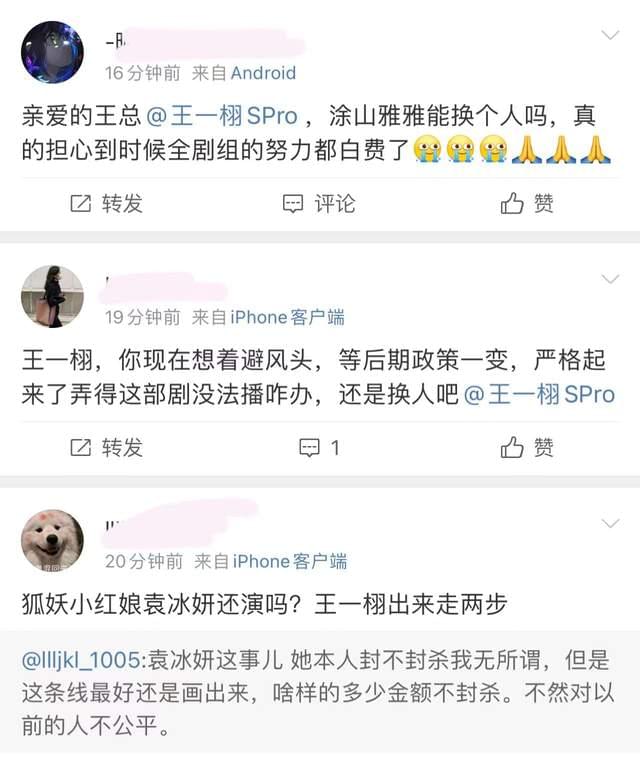Comment on the post from 16分钟前
Image resolution: width=640 pixels, height=759 pixels.
319,204
